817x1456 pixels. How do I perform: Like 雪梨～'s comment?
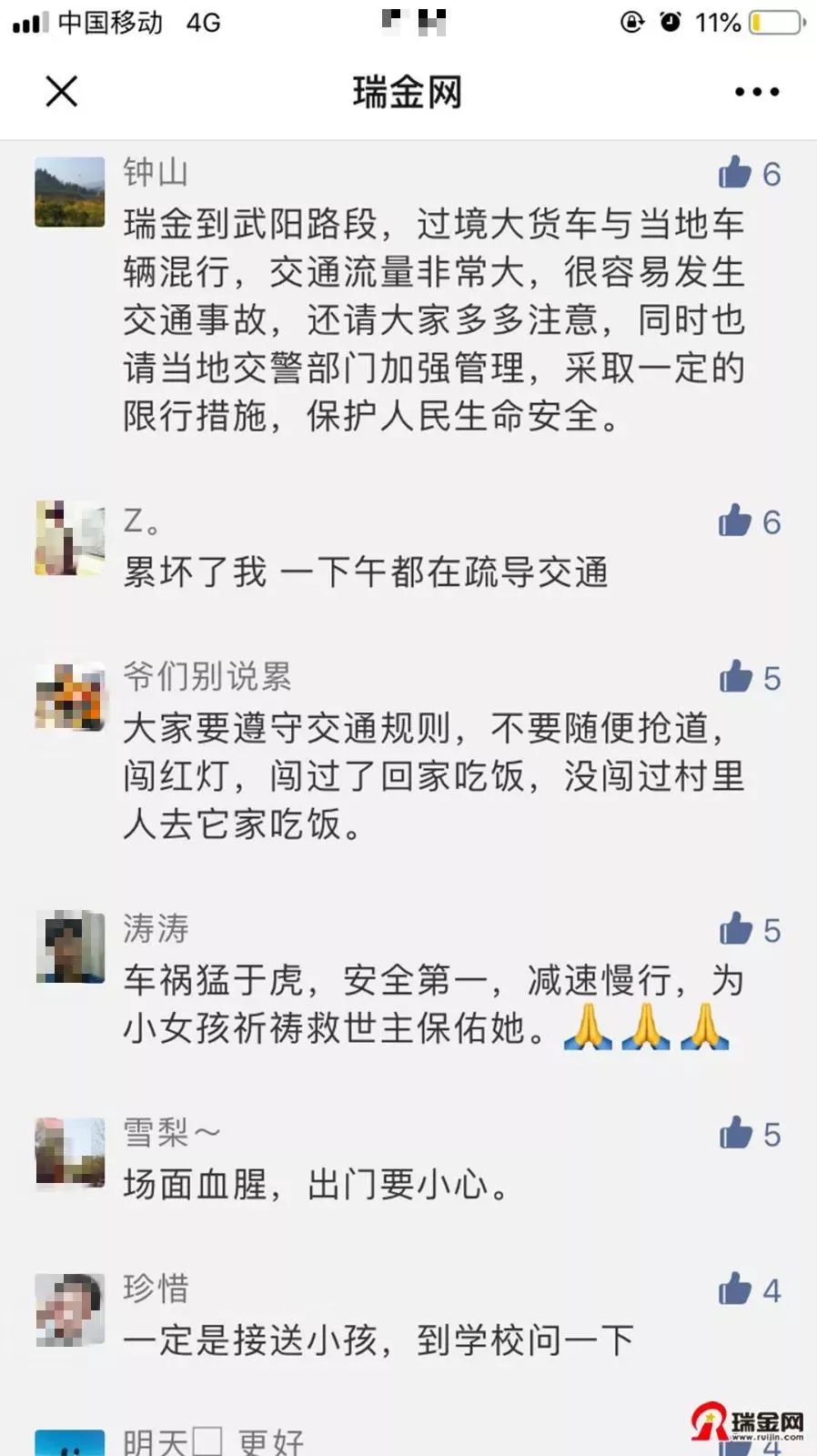tap(735, 1133)
